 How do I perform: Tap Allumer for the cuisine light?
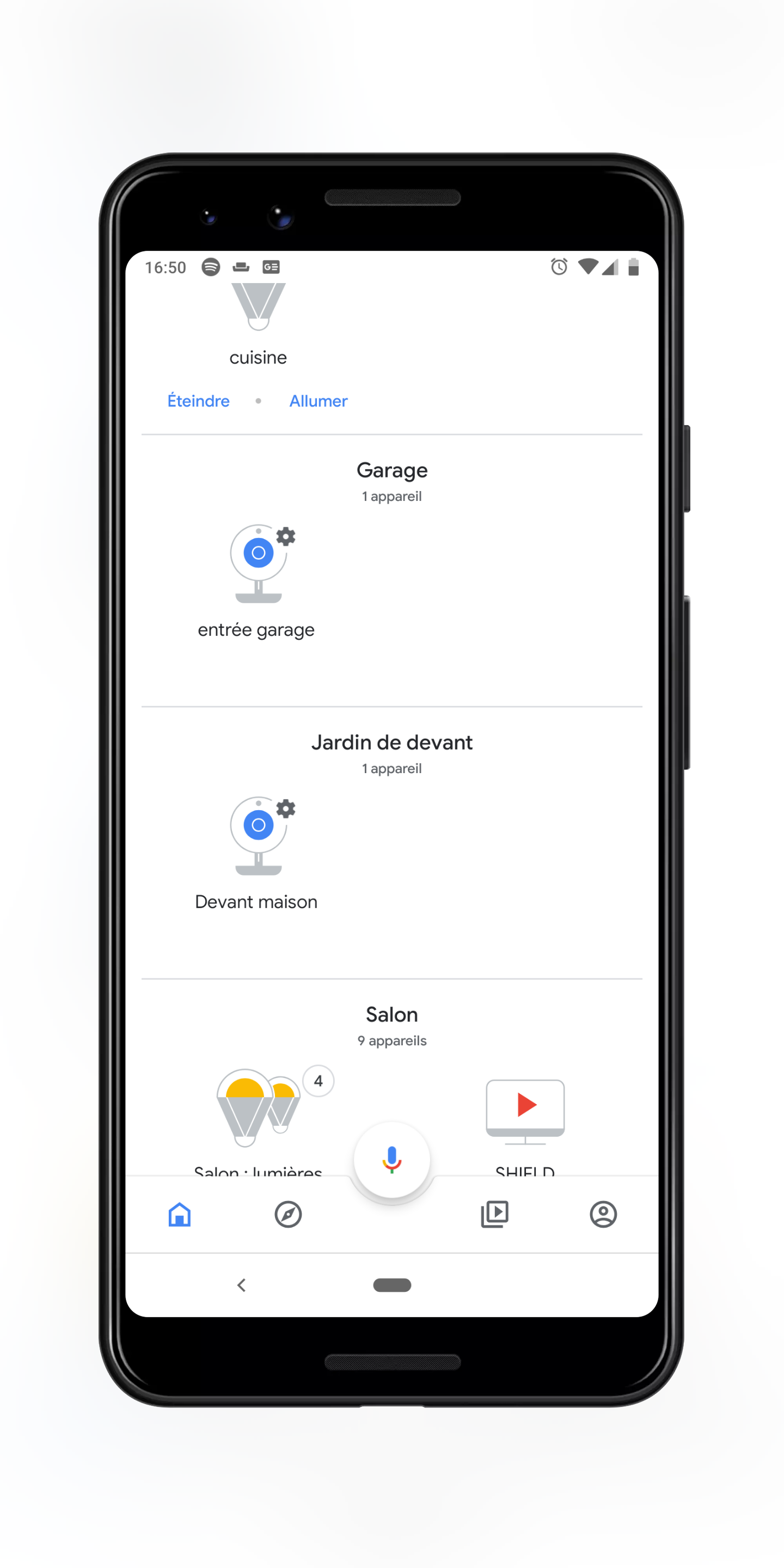pos(318,401)
